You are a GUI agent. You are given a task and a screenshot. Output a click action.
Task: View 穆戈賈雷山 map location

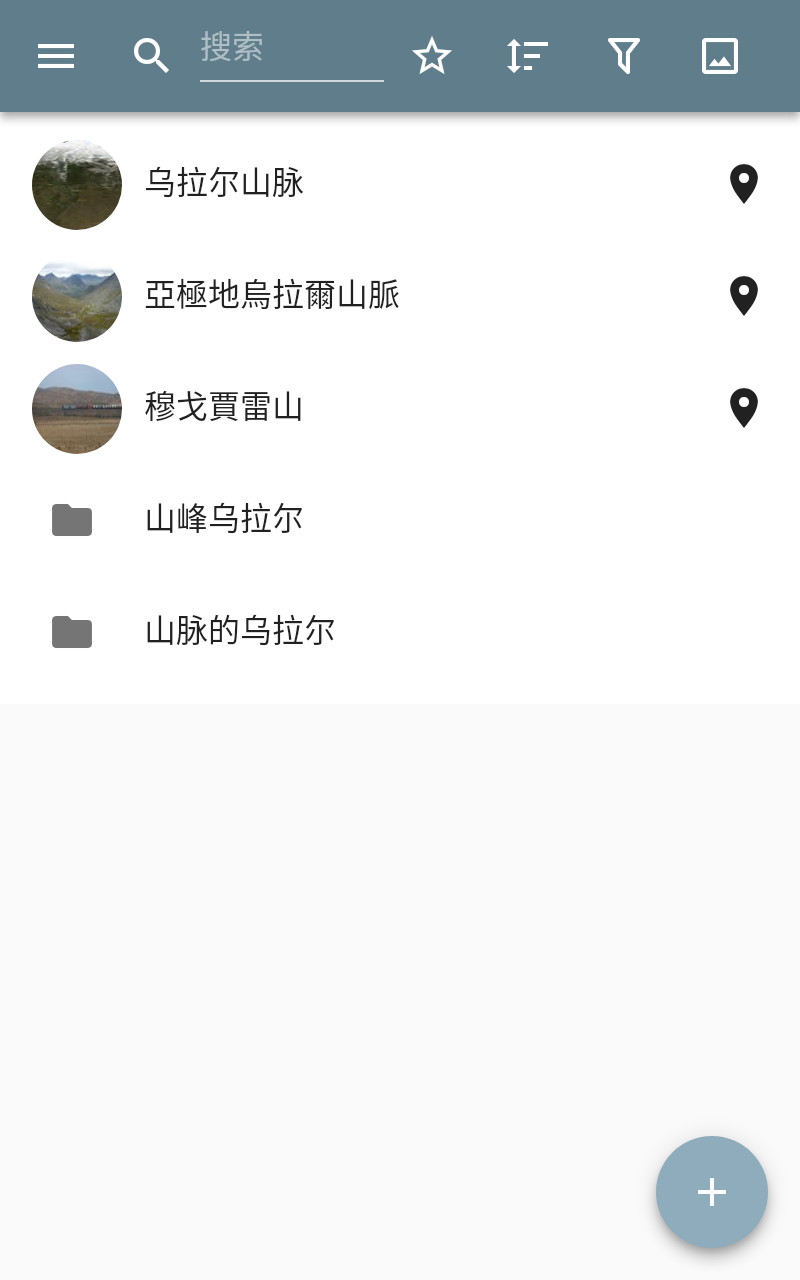coord(743,408)
